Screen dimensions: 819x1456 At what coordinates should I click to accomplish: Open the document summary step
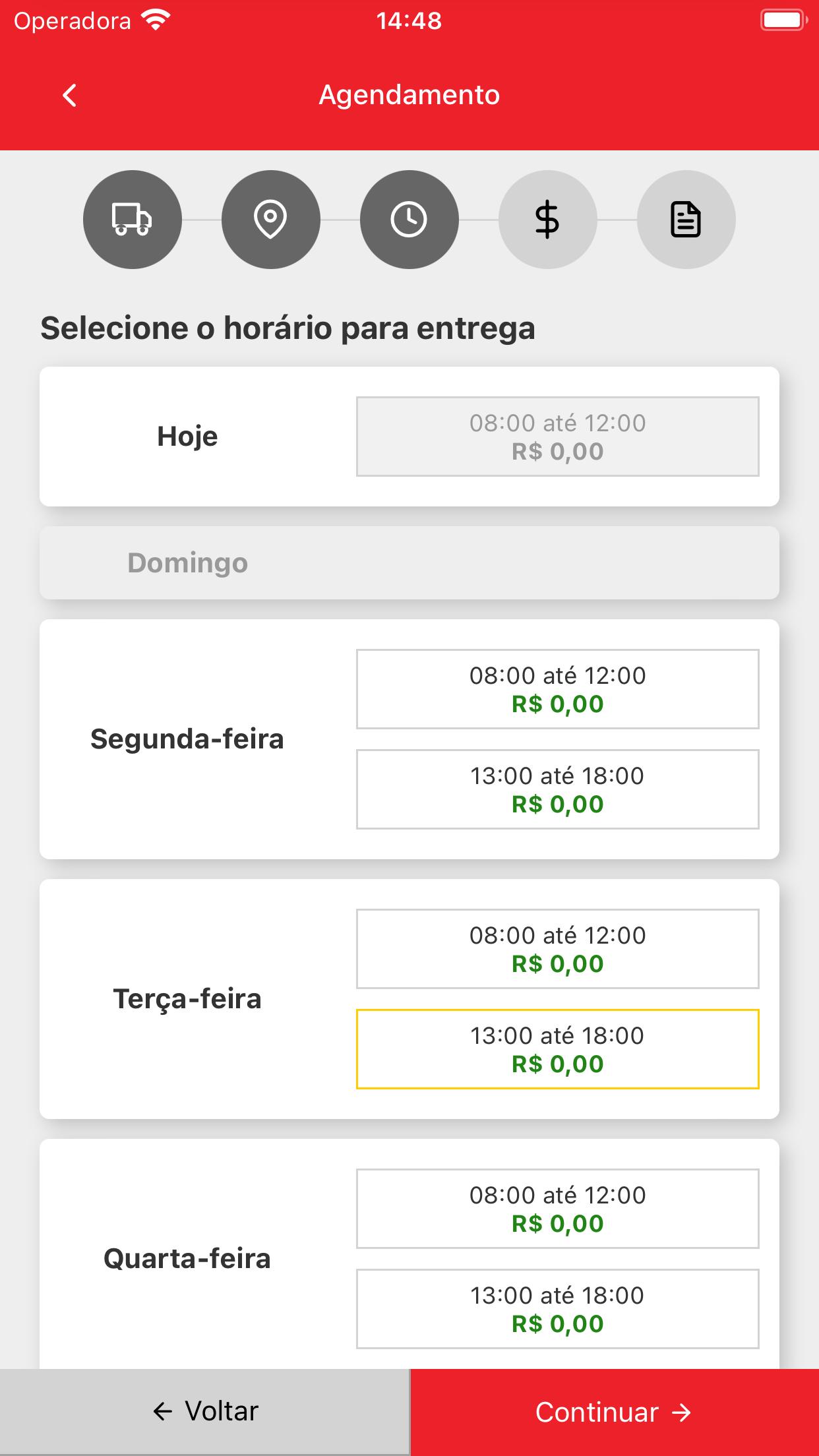[686, 220]
